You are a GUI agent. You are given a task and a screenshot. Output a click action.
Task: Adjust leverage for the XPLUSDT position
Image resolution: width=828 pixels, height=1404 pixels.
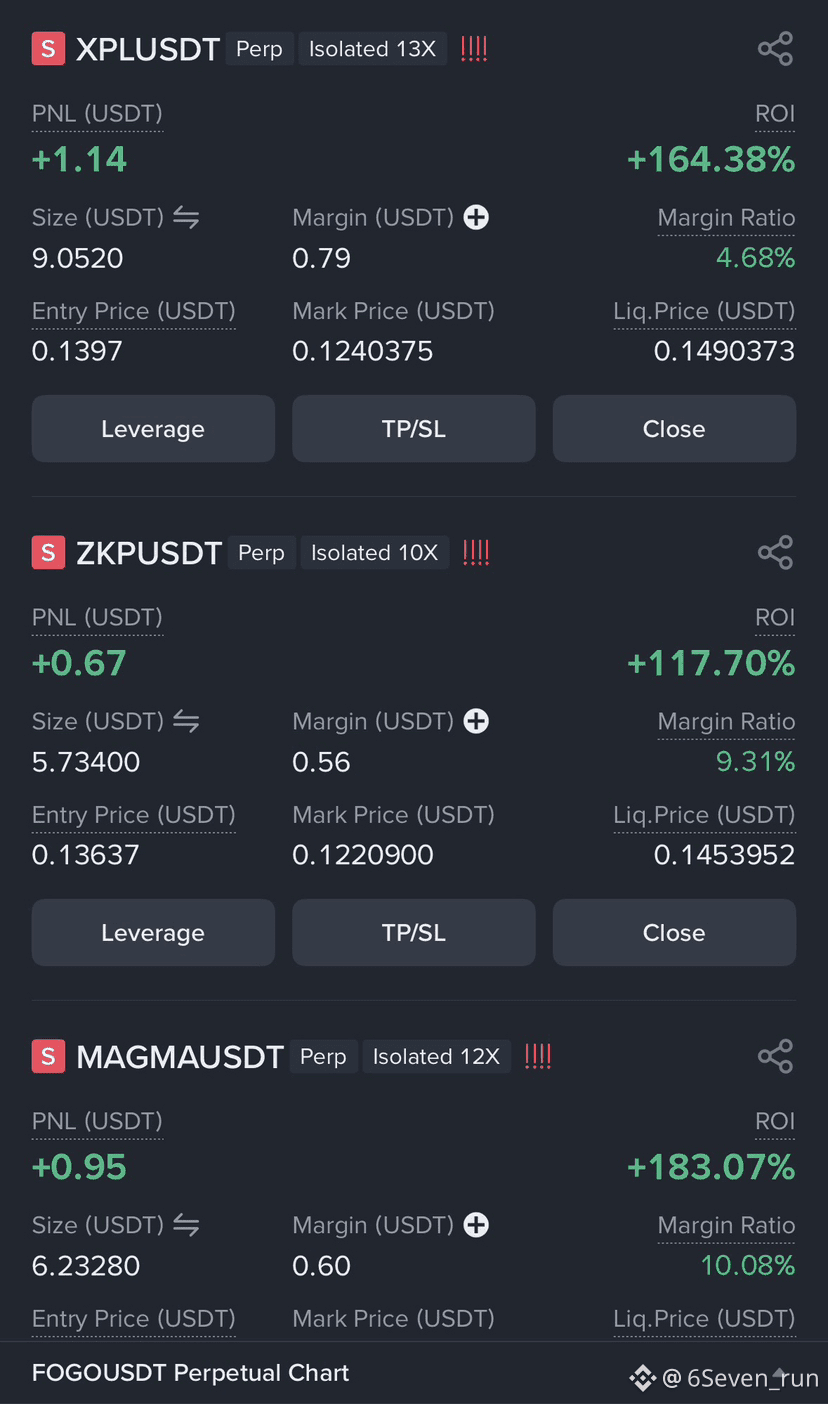pyautogui.click(x=153, y=429)
